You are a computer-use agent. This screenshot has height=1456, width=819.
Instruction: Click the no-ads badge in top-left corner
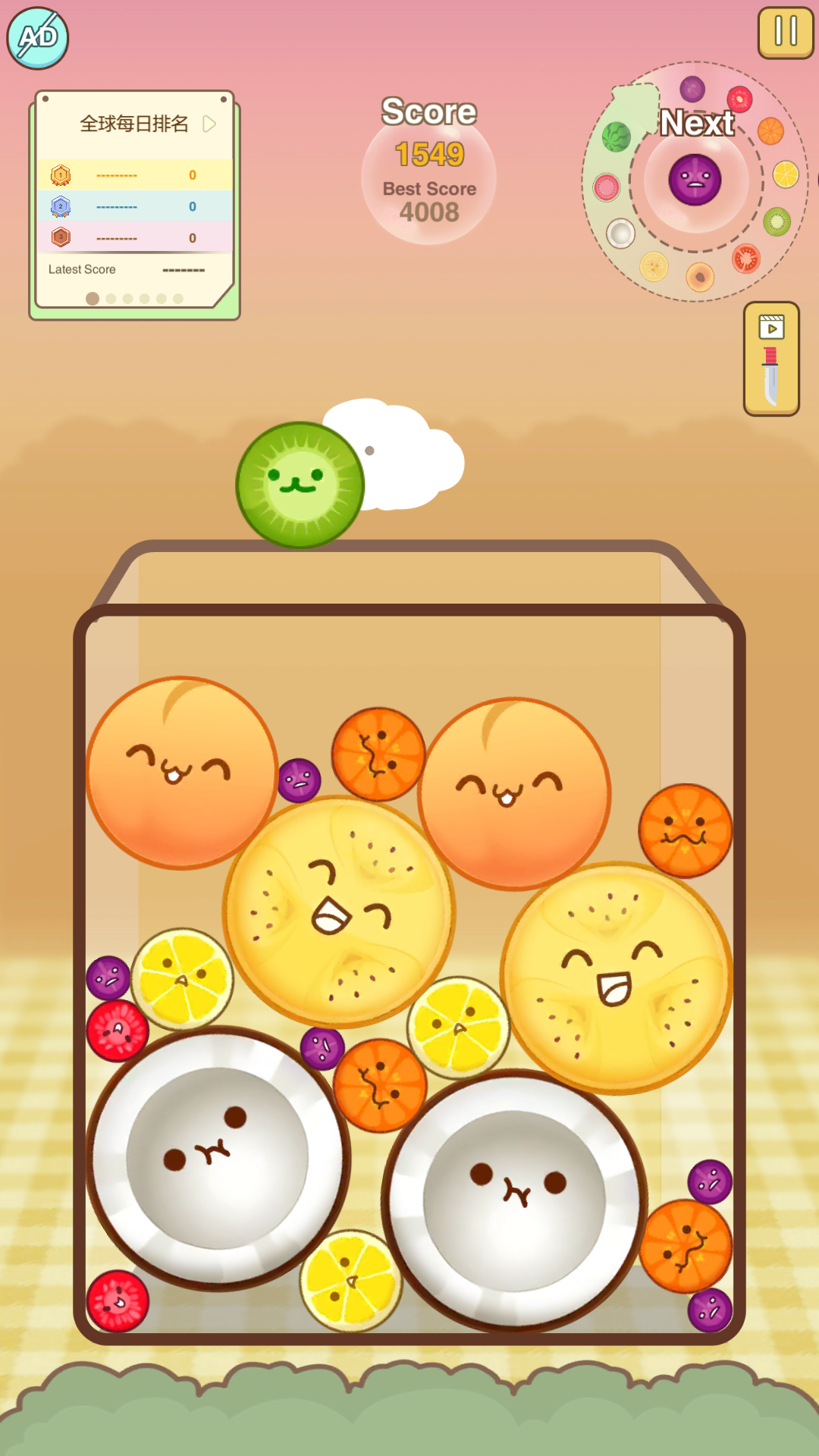pyautogui.click(x=37, y=38)
